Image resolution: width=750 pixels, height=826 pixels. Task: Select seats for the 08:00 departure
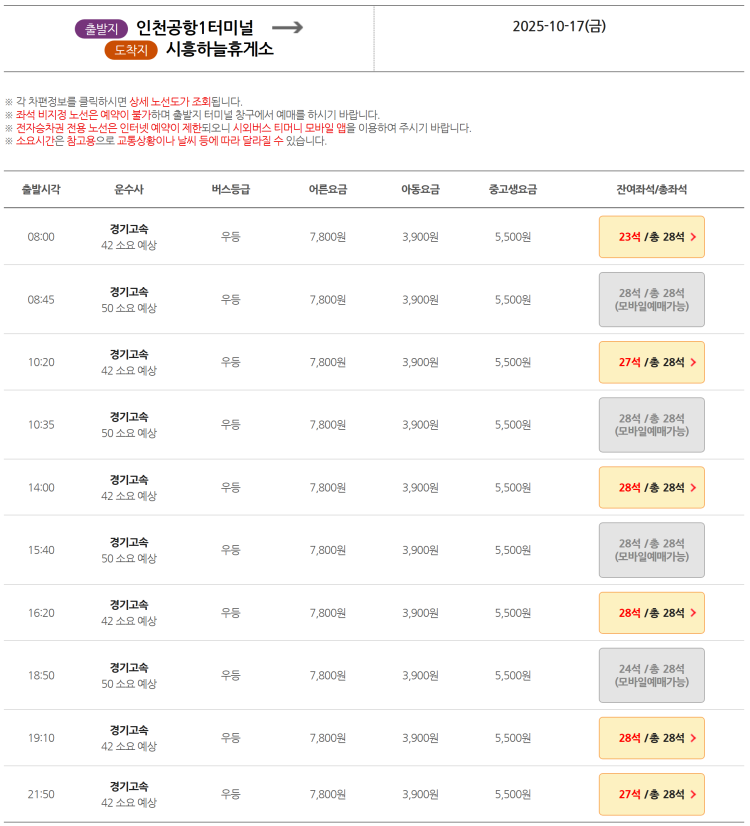click(x=651, y=237)
